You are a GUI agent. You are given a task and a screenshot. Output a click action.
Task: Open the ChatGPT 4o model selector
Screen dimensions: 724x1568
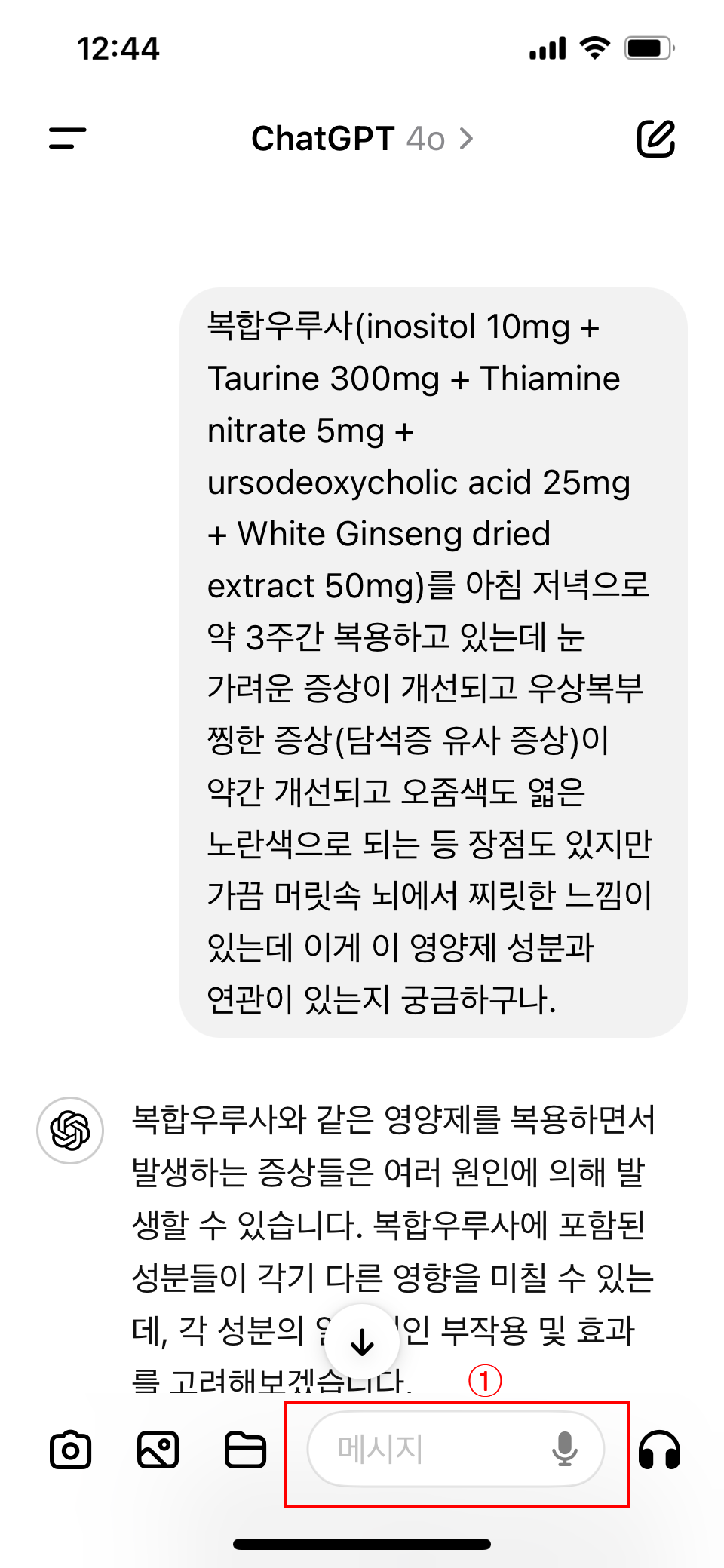click(x=362, y=139)
